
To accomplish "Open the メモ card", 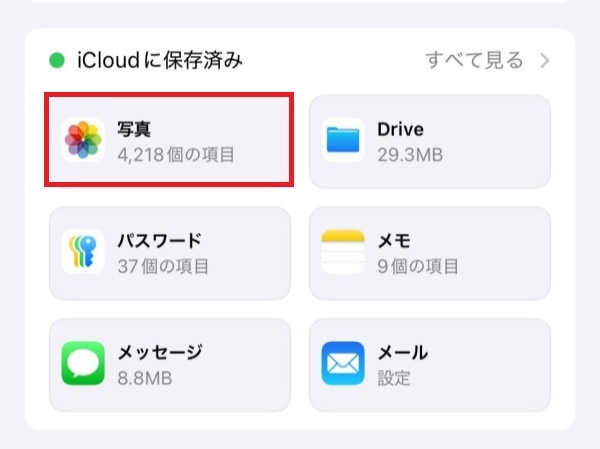I will pyautogui.click(x=429, y=253).
